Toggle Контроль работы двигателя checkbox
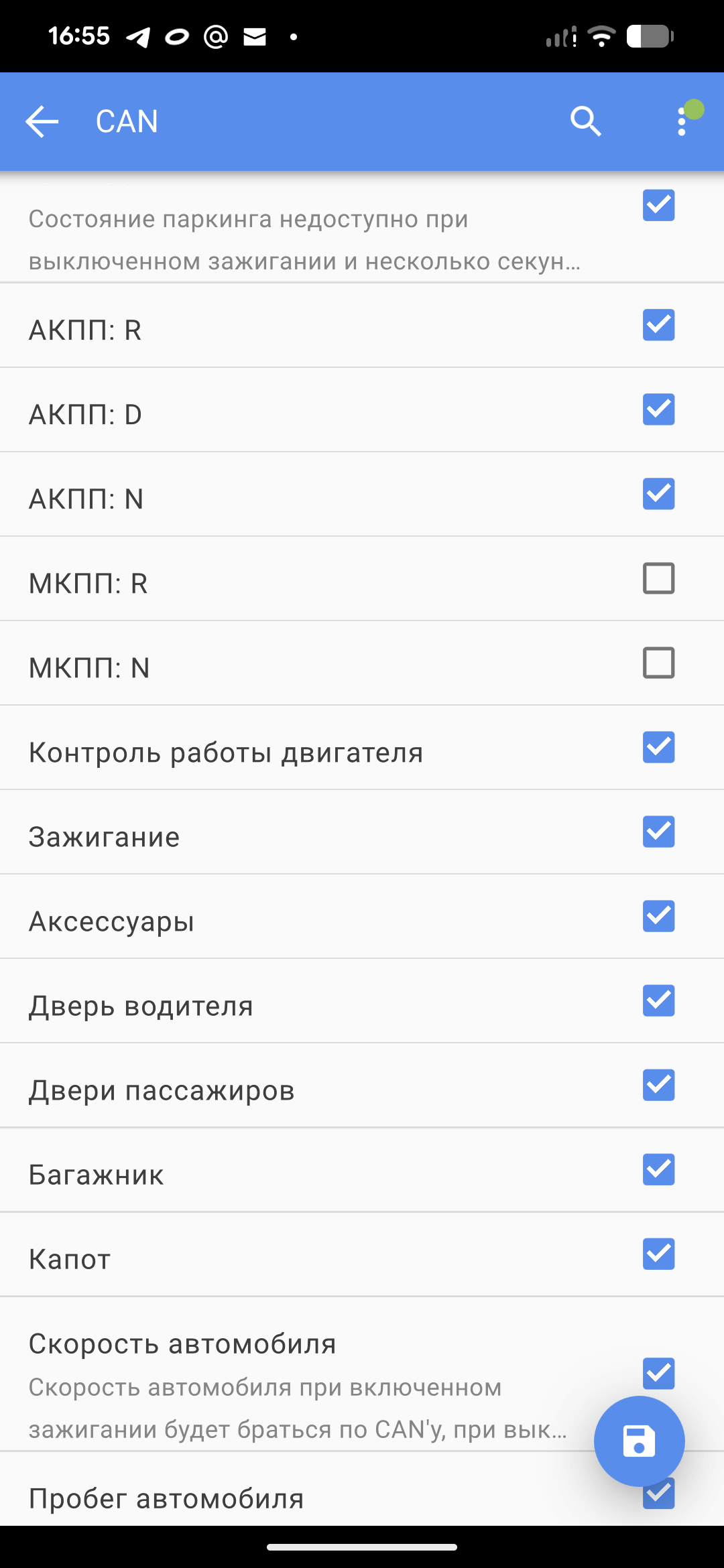Viewport: 724px width, 1568px height. click(658, 747)
